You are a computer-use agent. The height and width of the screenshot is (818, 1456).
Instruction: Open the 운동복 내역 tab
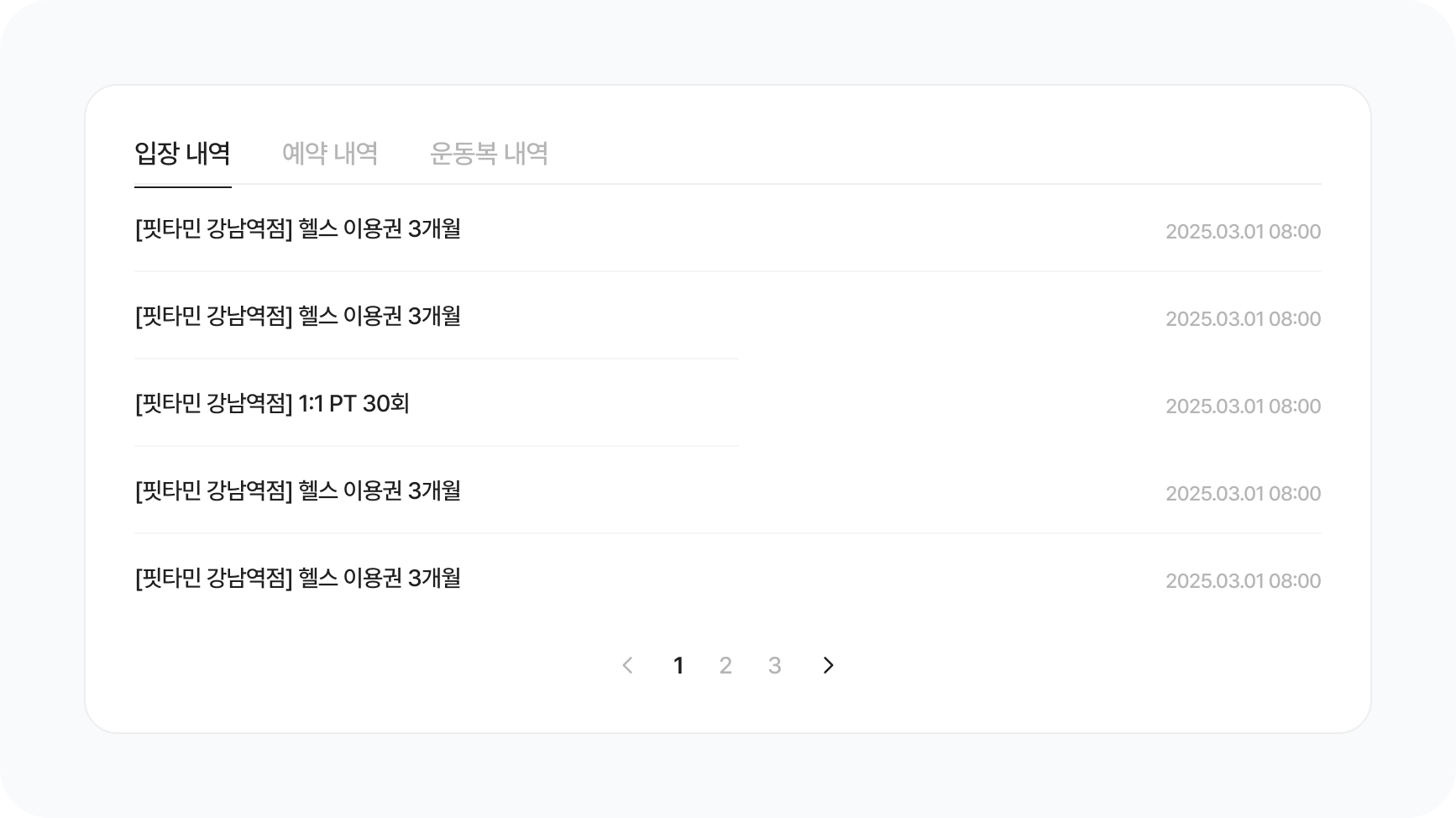[x=489, y=154]
